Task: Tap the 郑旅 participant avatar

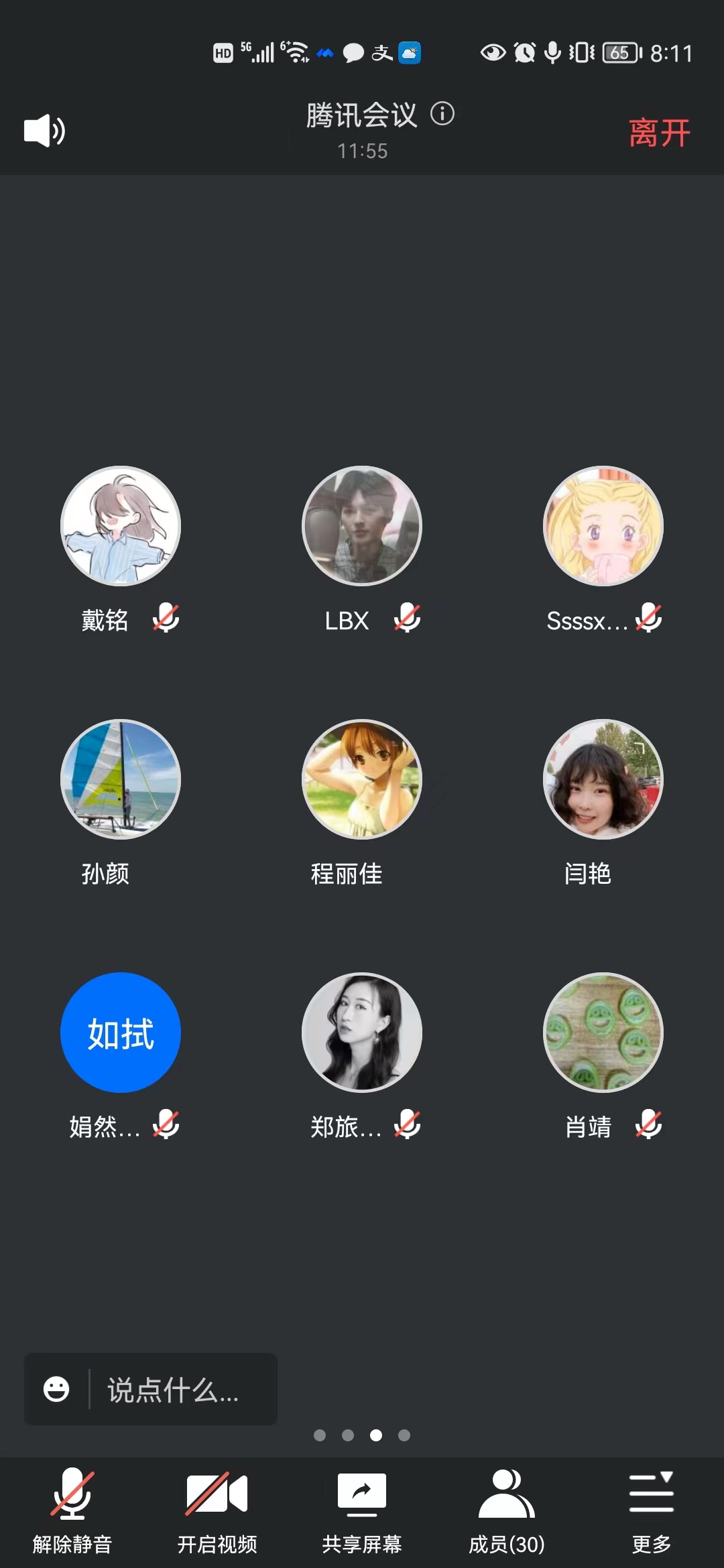Action: click(362, 1033)
